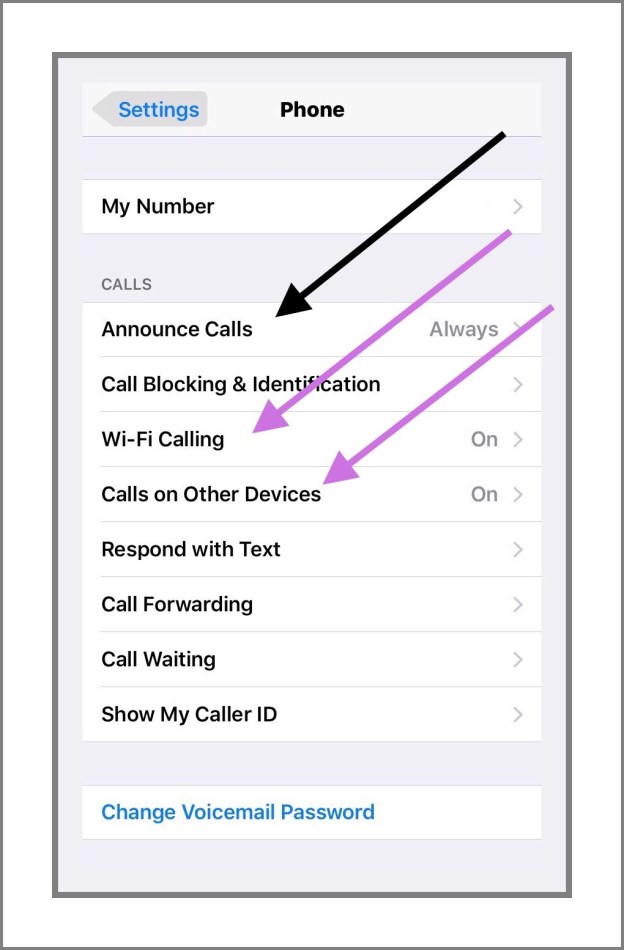Image resolution: width=624 pixels, height=950 pixels.
Task: Tap Change Voicemail Password
Action: click(x=238, y=812)
